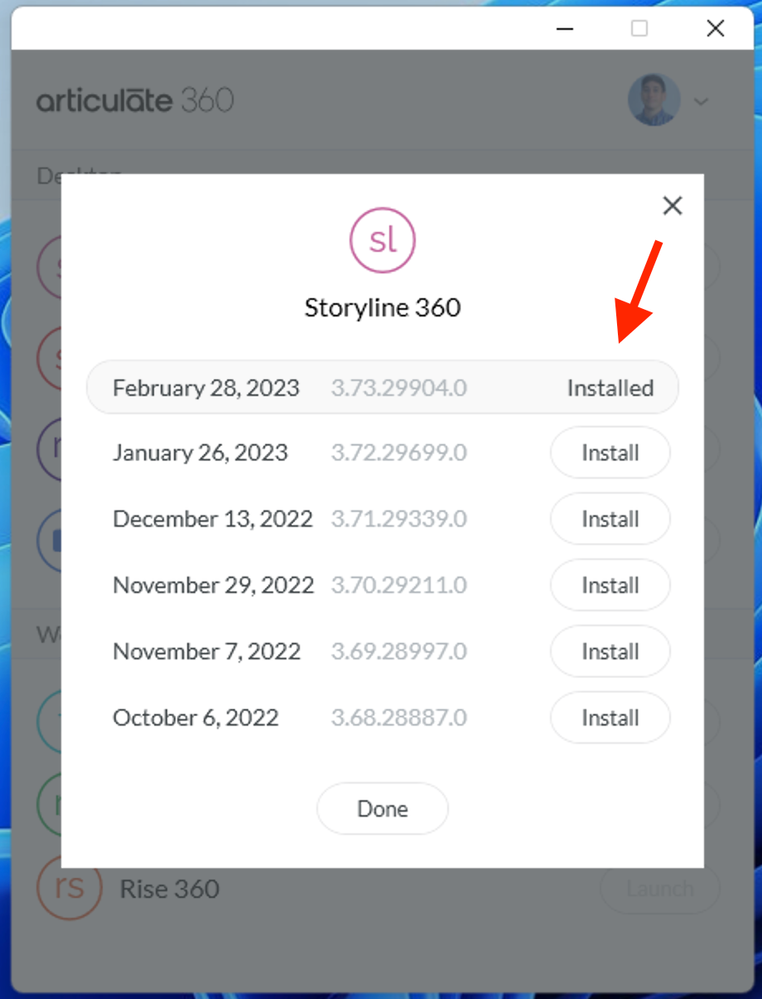The width and height of the screenshot is (762, 999).
Task: Close the Articulate 360 window
Action: point(715,29)
